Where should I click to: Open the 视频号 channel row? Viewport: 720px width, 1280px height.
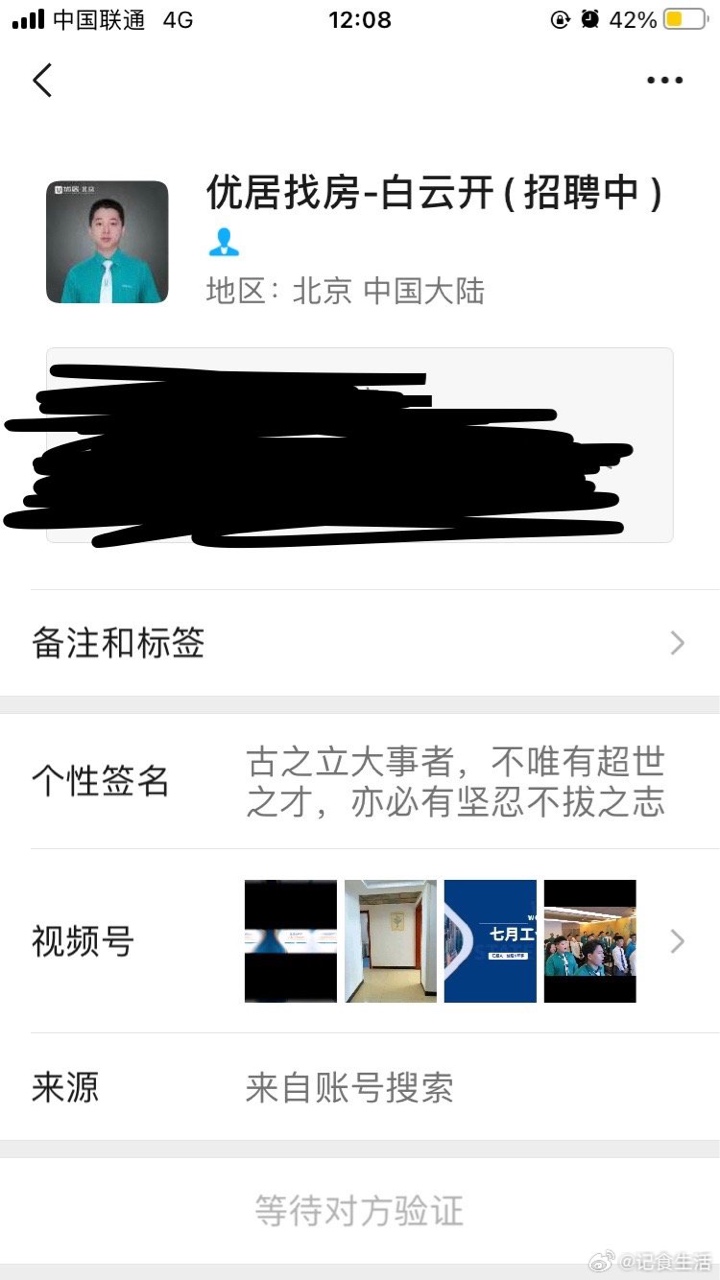(x=360, y=941)
